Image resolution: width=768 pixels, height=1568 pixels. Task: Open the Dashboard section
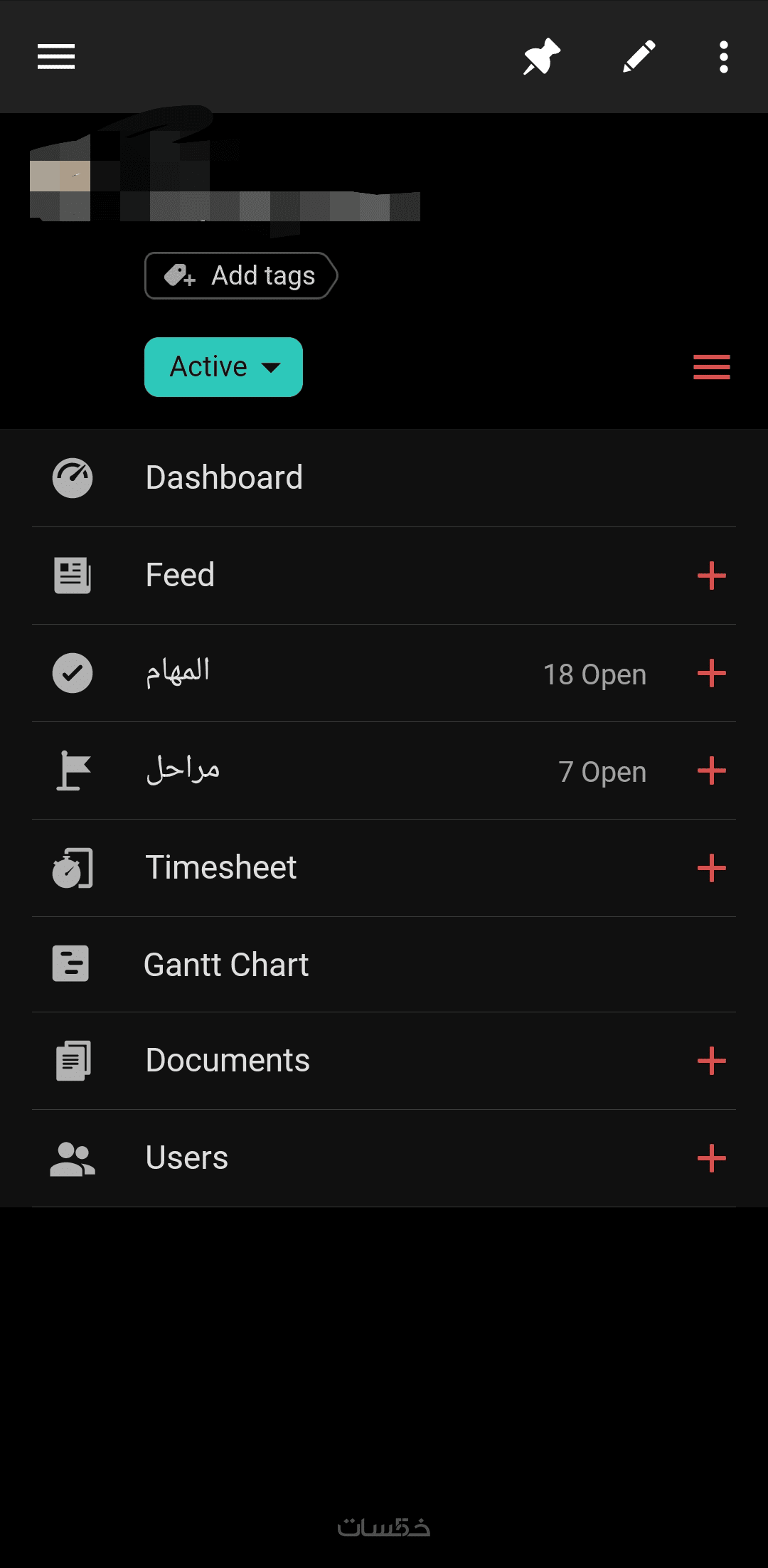224,477
